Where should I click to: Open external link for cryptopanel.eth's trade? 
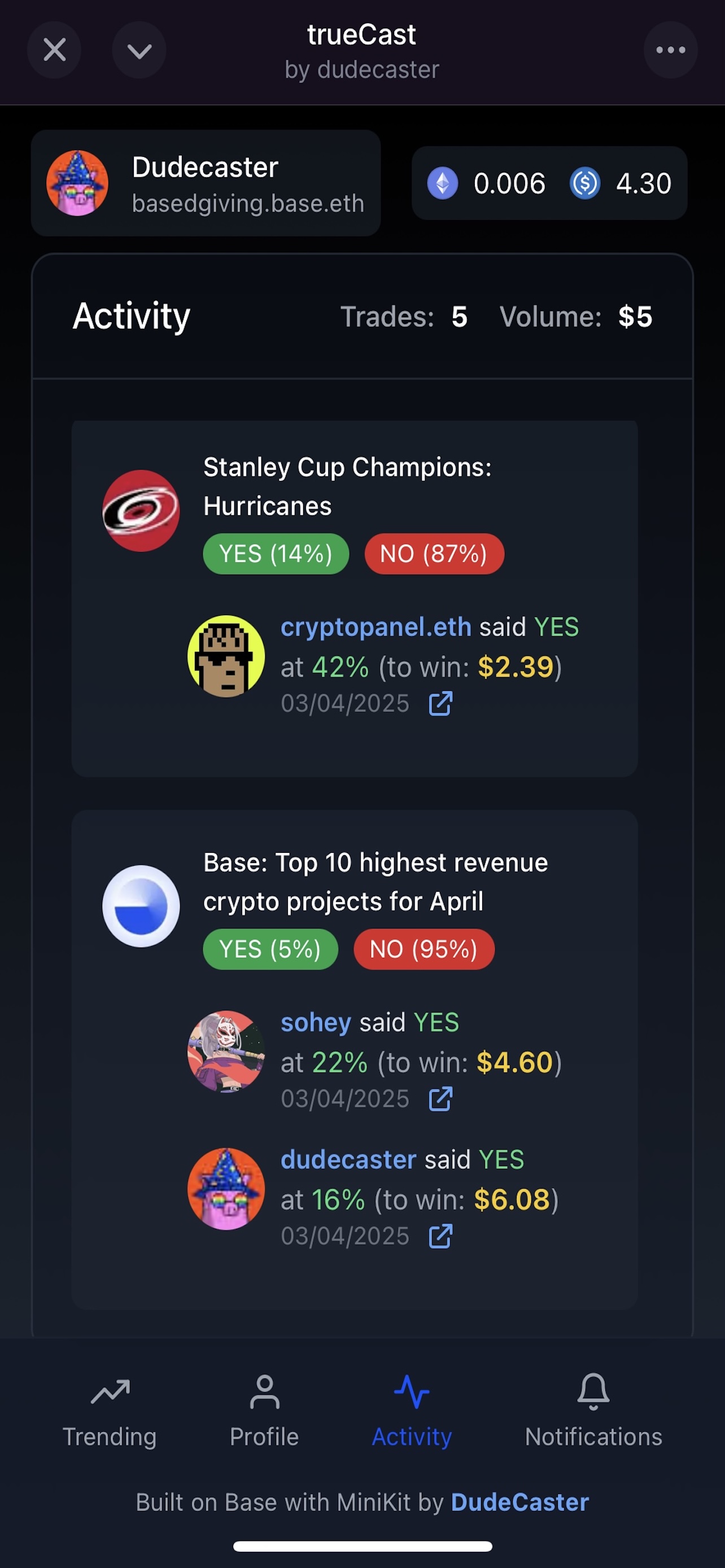440,704
